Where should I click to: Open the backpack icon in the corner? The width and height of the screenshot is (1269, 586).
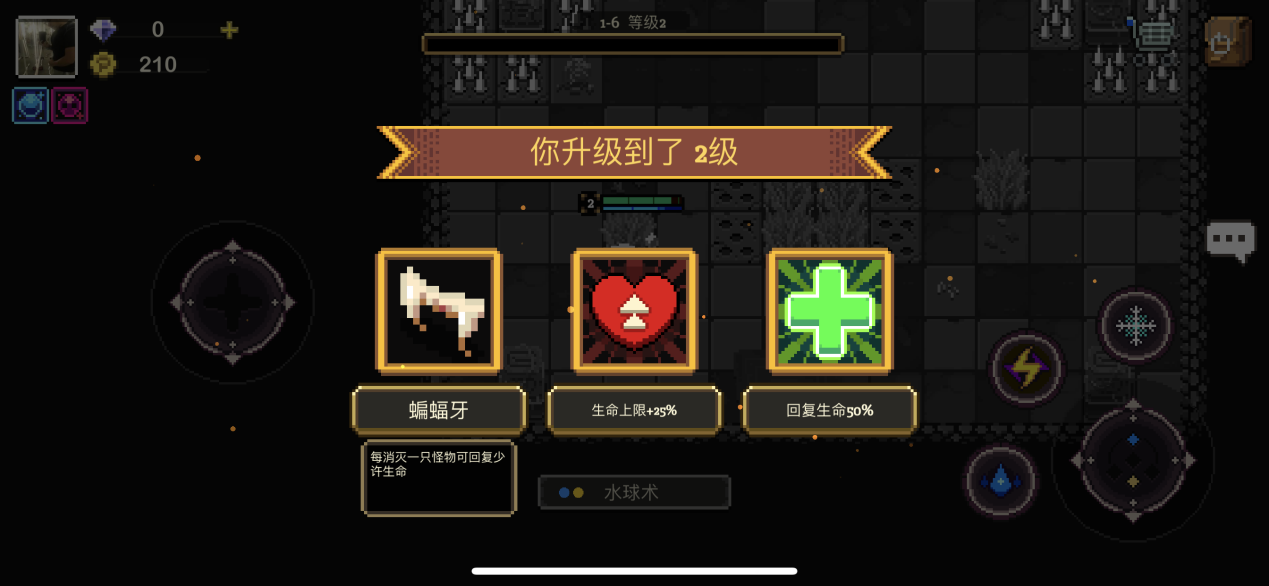[x=1228, y=42]
